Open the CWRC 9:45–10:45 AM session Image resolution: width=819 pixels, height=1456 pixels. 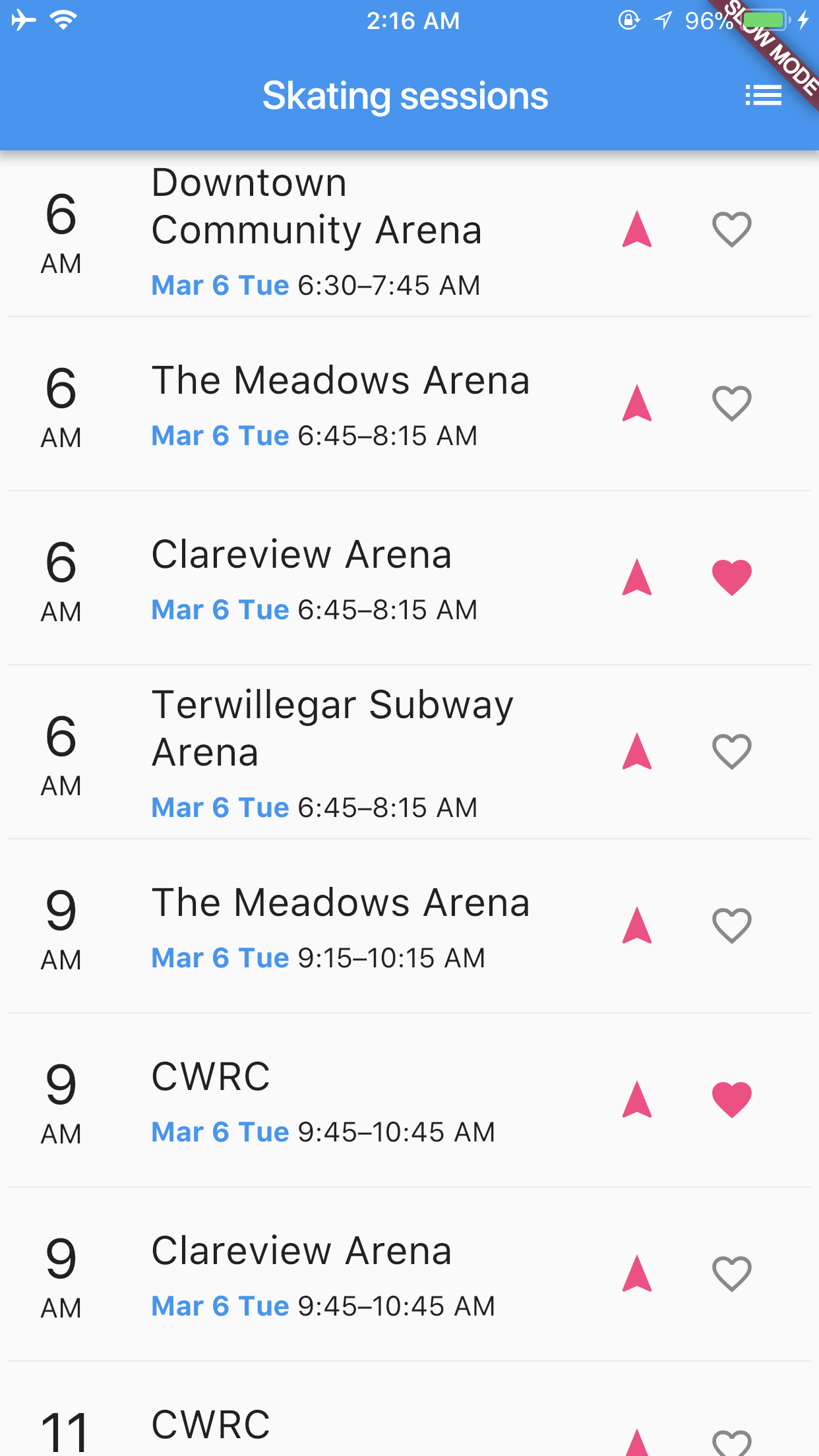[409, 1100]
